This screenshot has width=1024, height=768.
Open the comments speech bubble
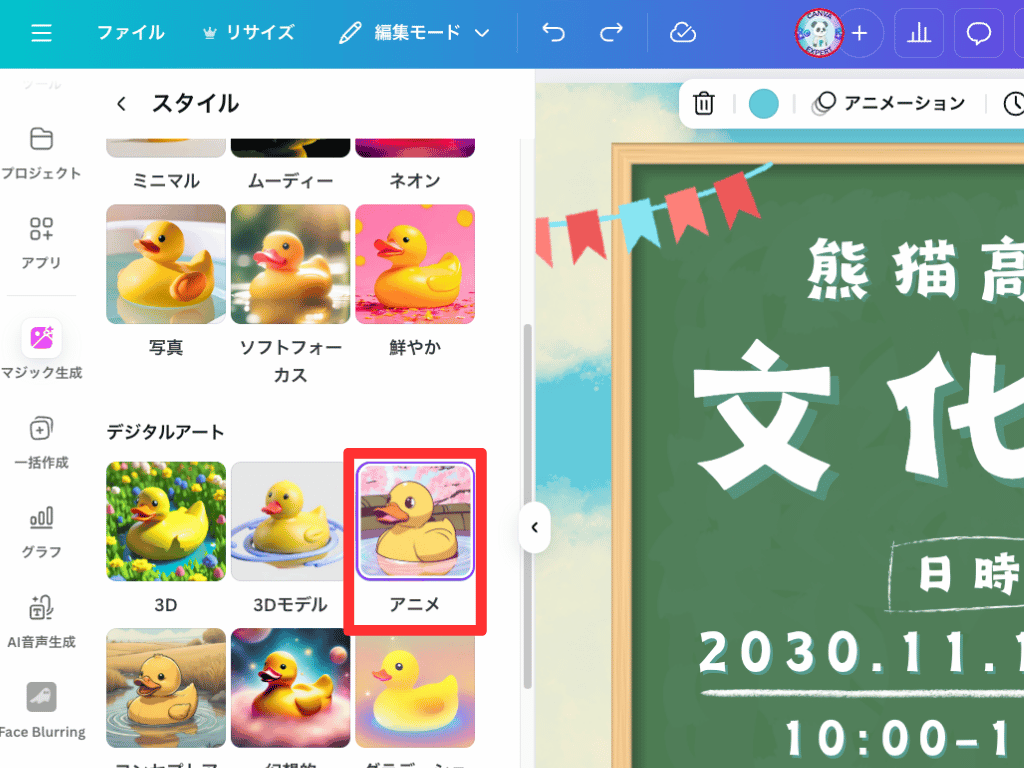978,34
